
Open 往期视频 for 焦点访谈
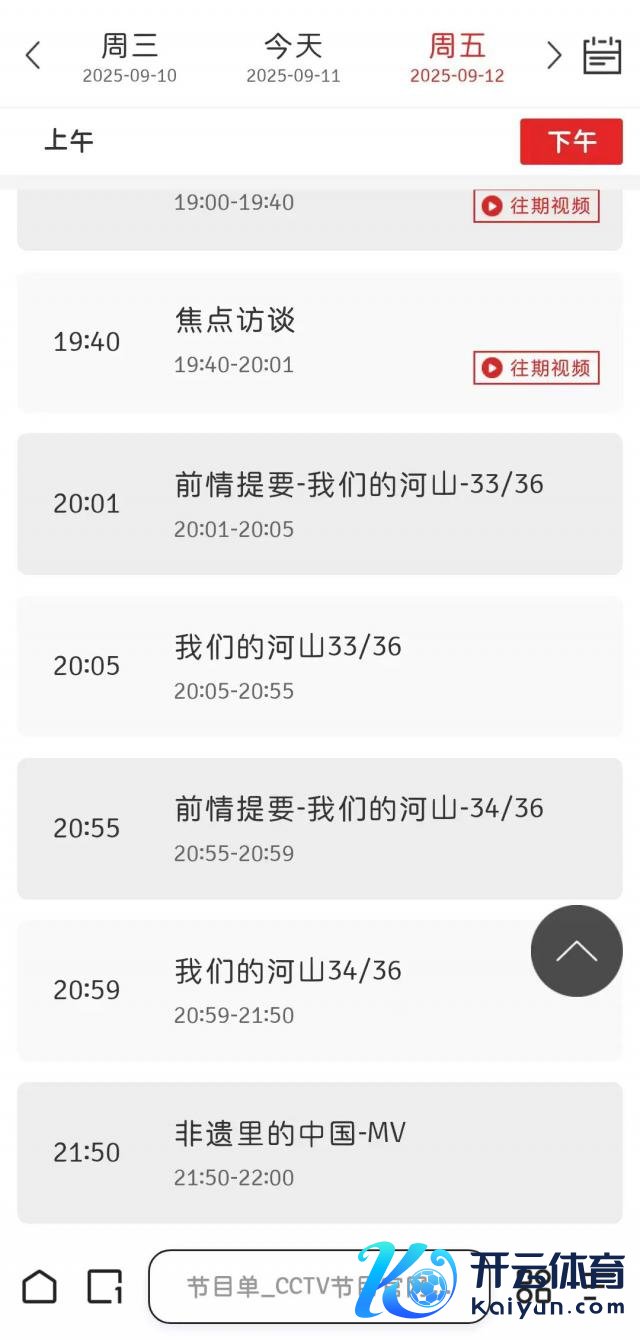(536, 368)
